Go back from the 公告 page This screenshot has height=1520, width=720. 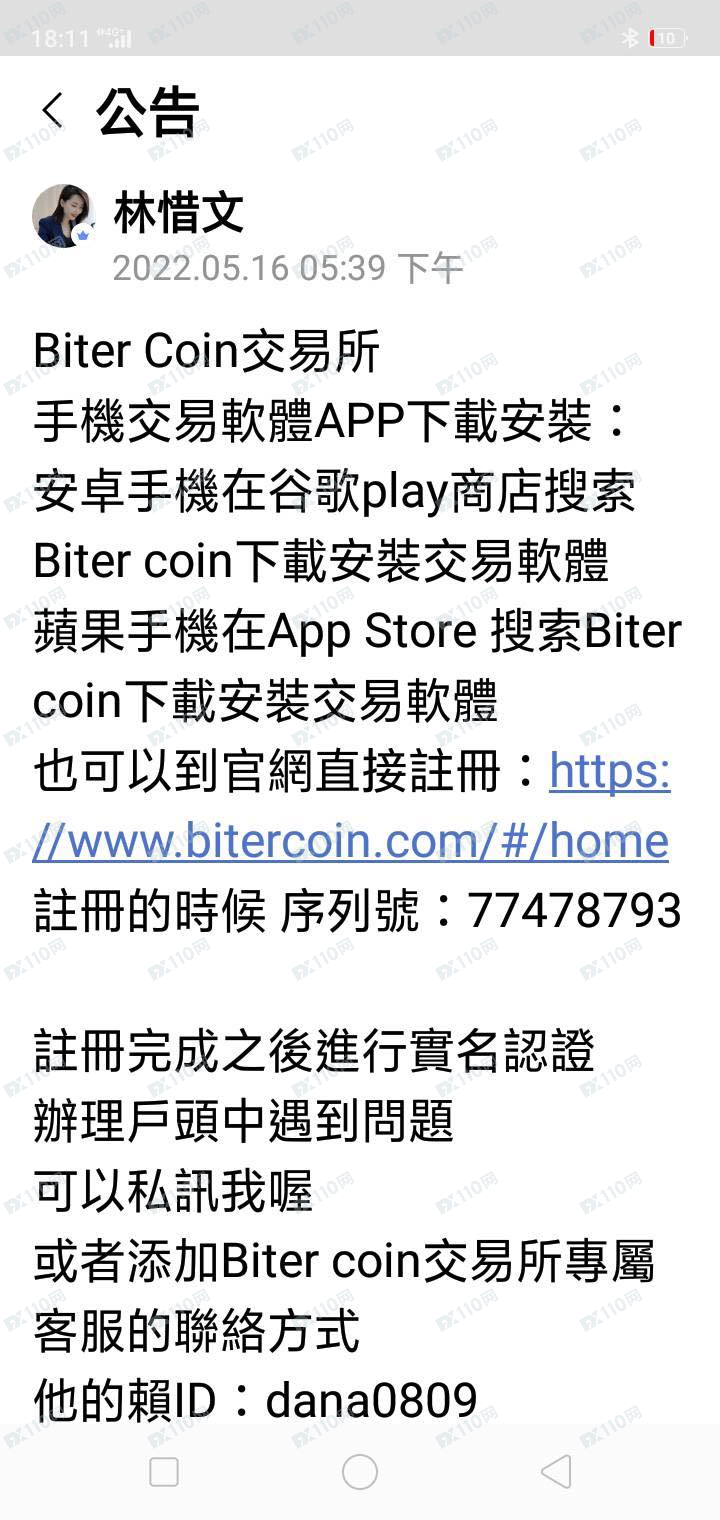coord(53,110)
